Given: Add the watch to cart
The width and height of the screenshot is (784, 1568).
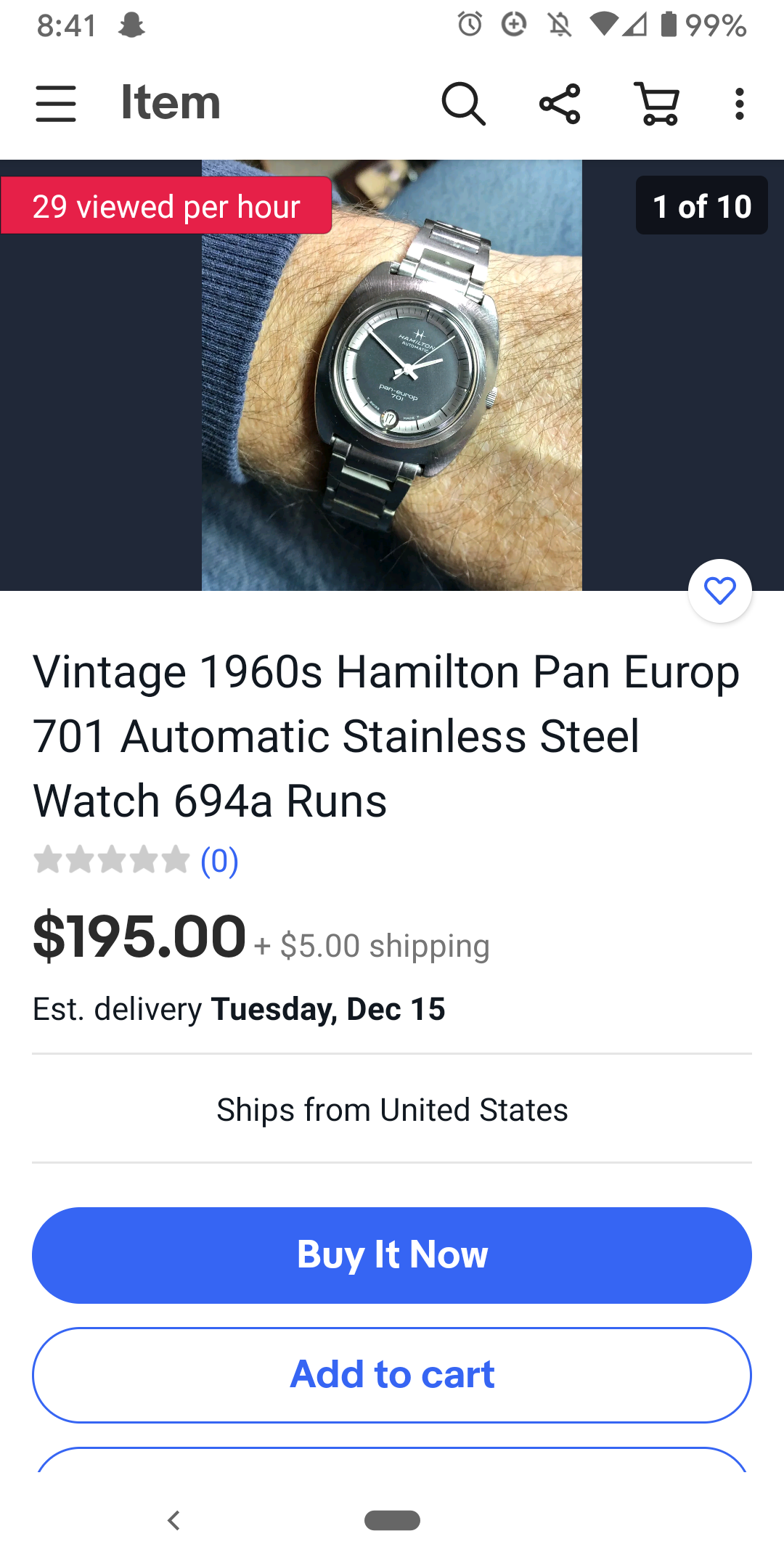Looking at the screenshot, I should pos(392,1374).
